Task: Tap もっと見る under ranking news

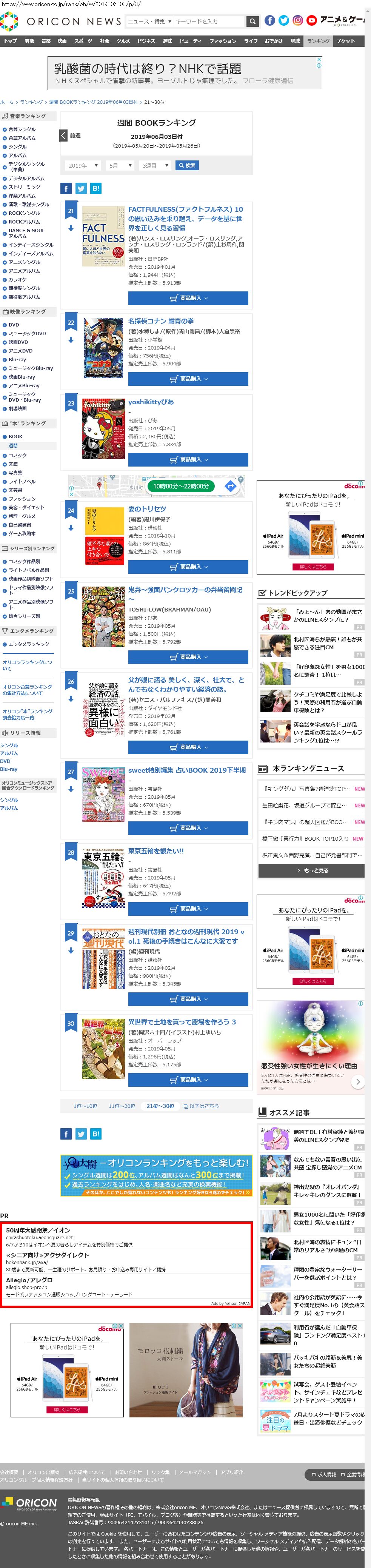Action: coord(312,870)
